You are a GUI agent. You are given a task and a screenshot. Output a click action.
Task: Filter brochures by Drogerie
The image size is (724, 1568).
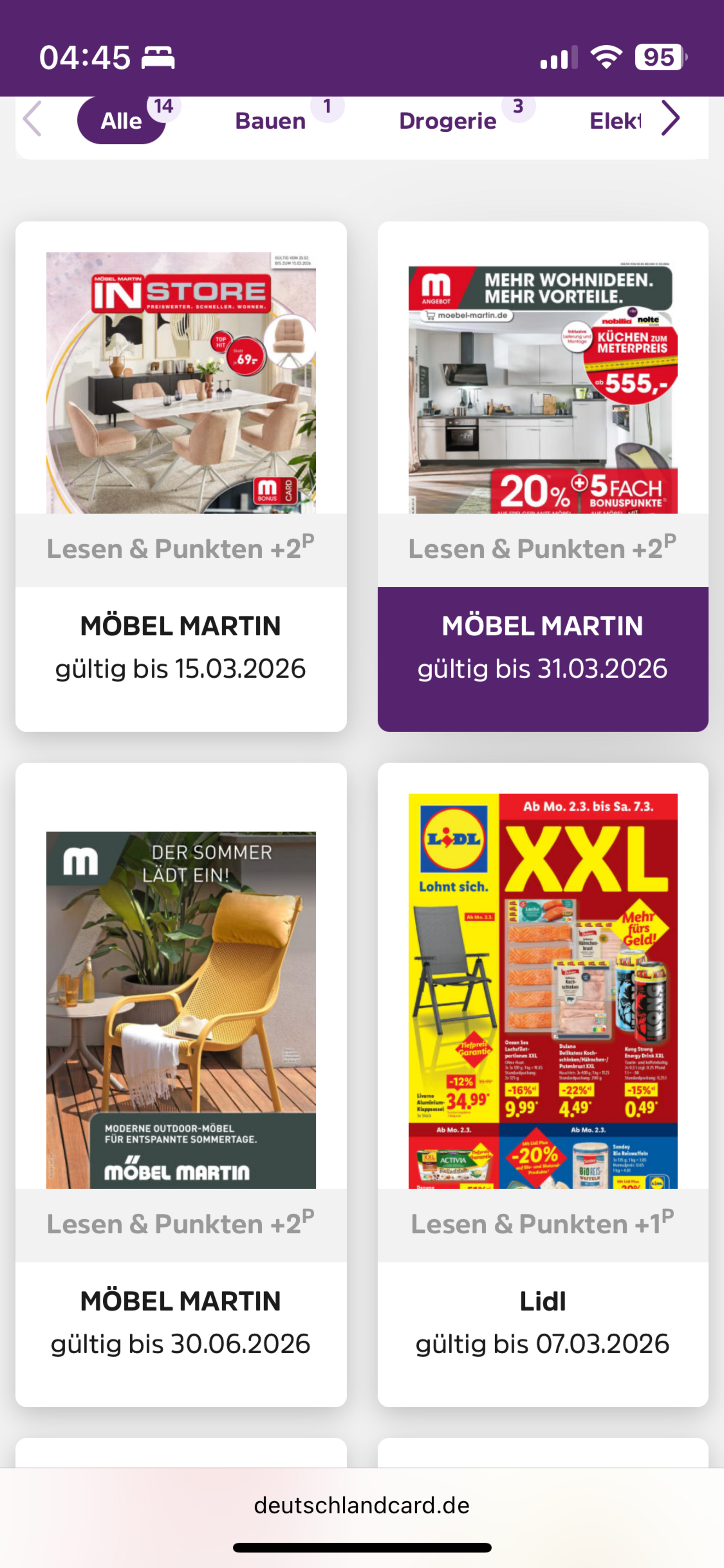coord(447,121)
